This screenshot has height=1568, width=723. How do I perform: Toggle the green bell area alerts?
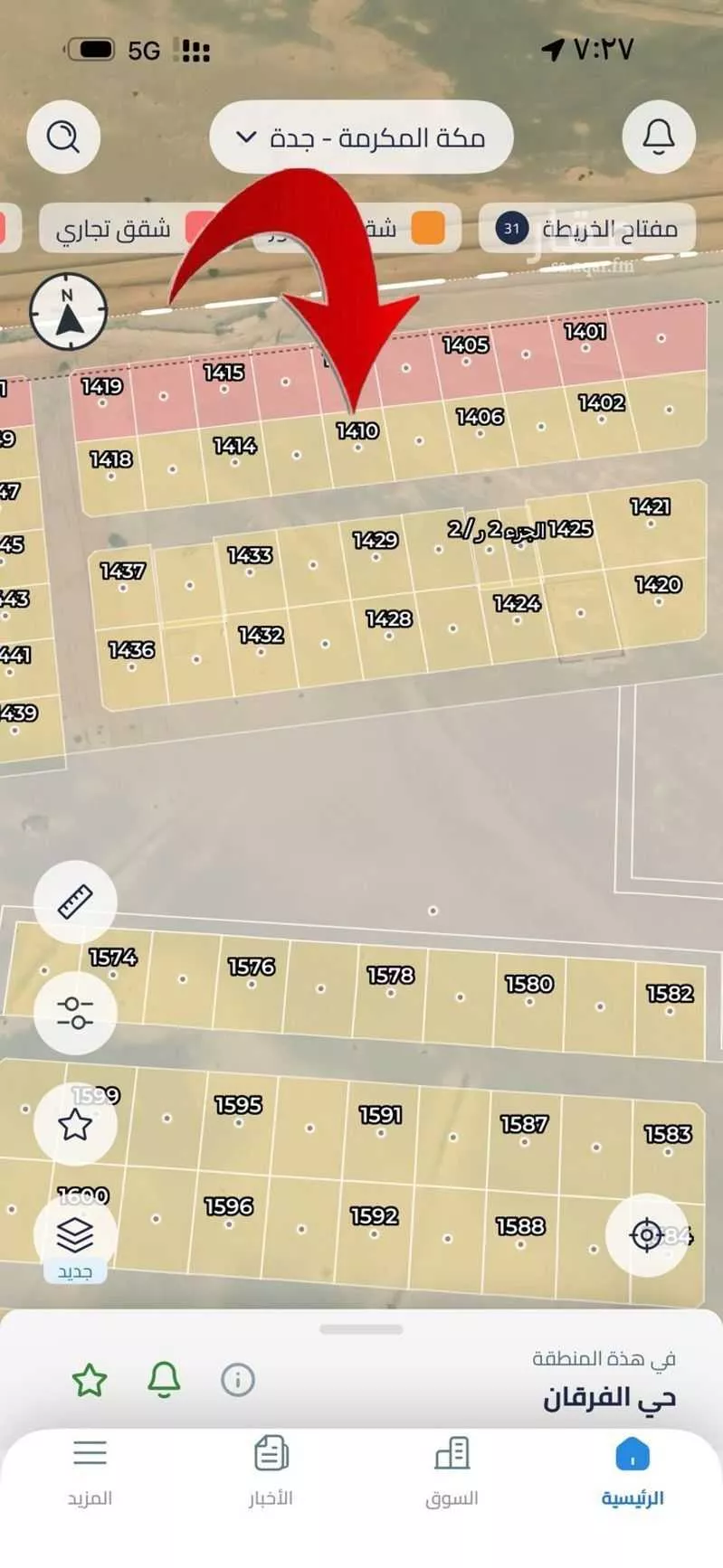163,1378
